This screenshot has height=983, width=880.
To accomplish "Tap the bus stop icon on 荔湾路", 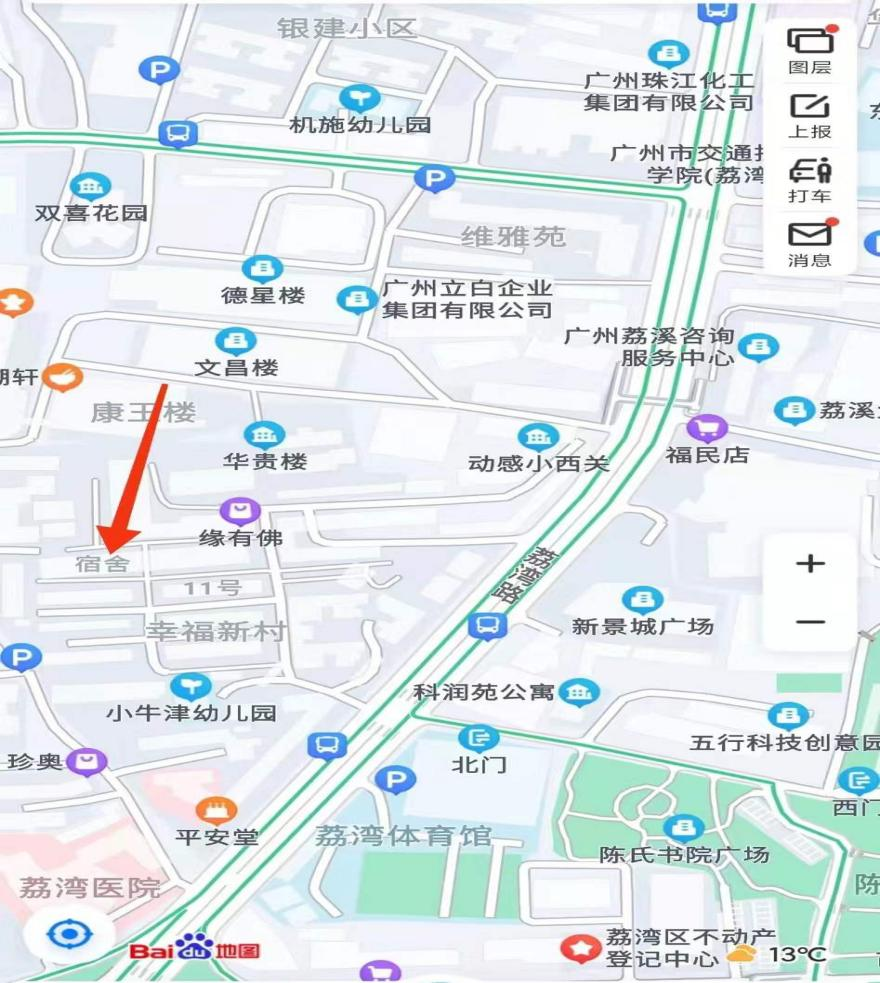I will point(487,627).
